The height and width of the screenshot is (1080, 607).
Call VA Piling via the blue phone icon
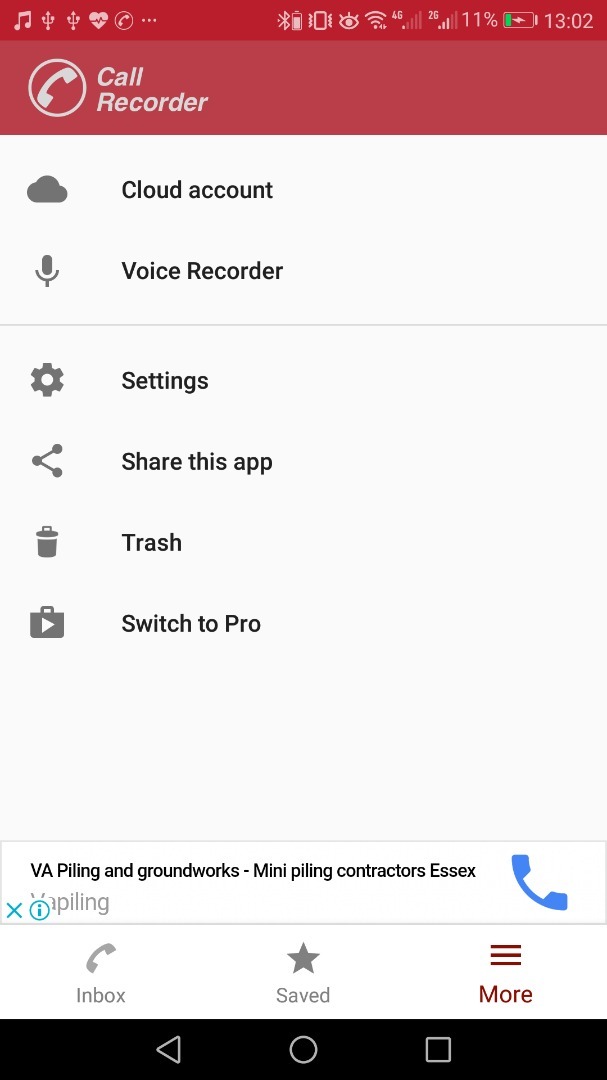tap(539, 882)
